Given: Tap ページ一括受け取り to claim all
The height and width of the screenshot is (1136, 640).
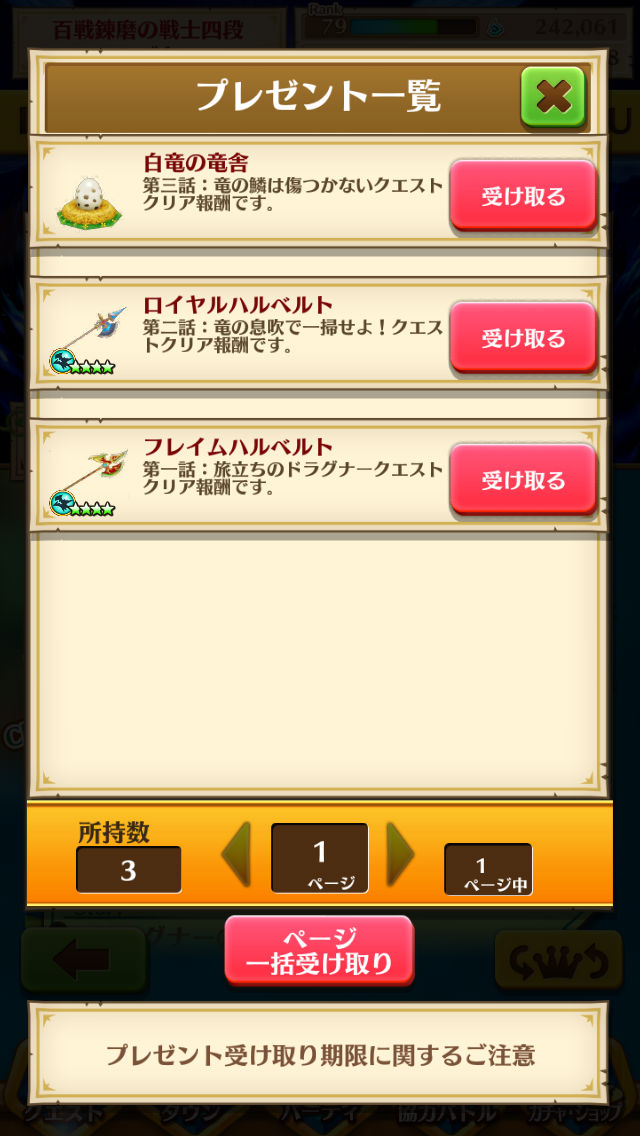Looking at the screenshot, I should coord(319,951).
